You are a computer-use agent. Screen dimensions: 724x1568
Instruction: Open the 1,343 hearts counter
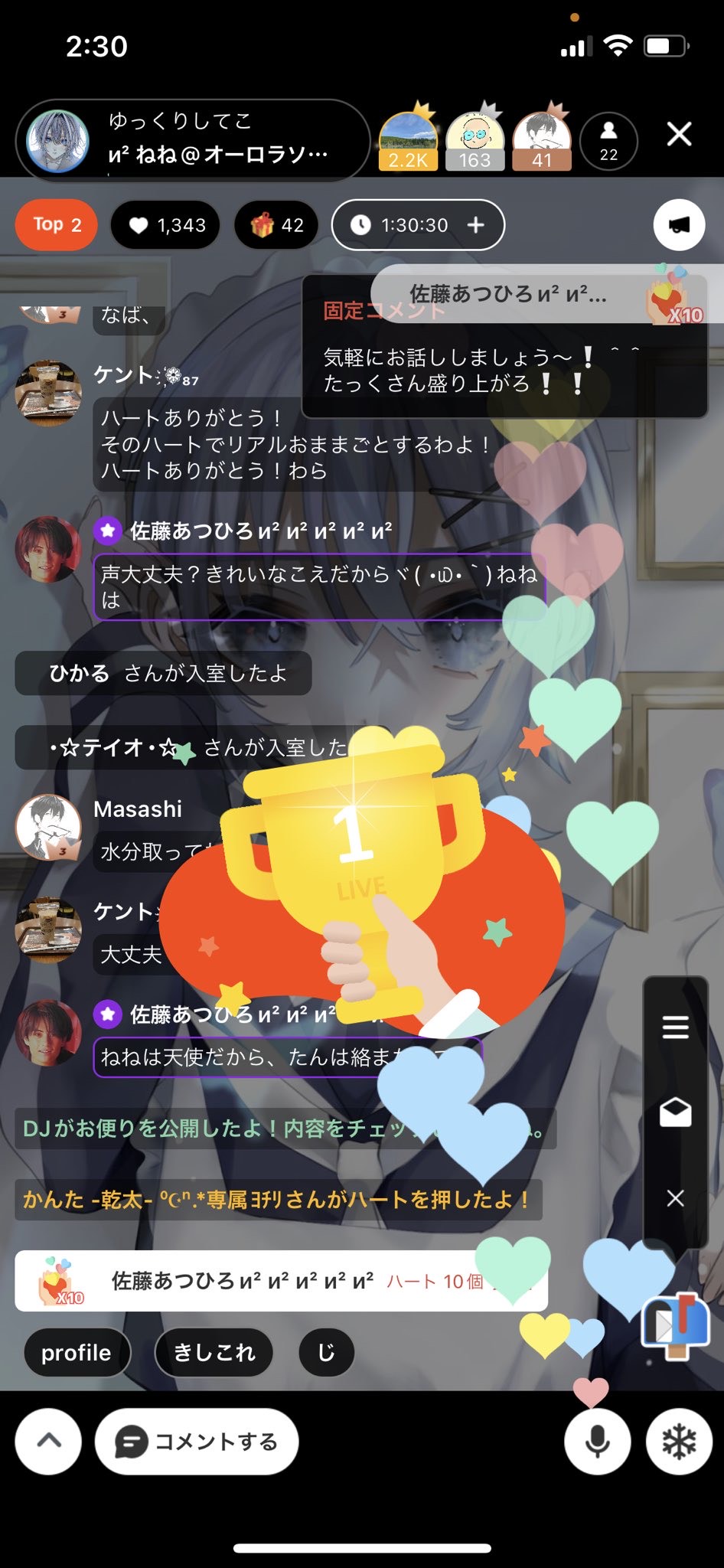[168, 225]
